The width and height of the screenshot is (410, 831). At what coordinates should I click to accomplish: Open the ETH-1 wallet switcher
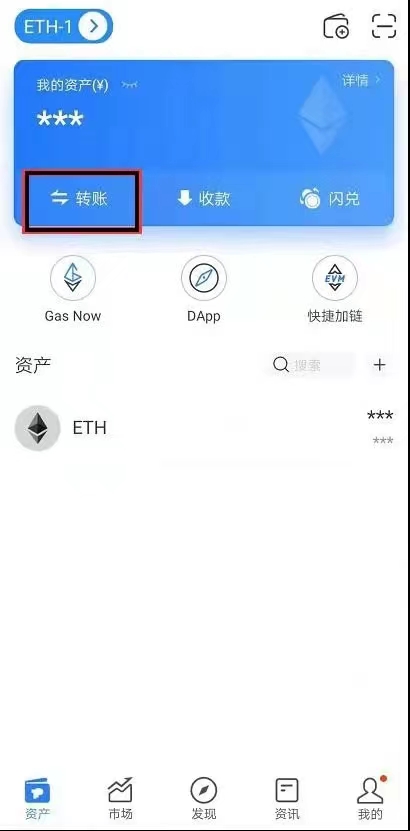[x=64, y=26]
